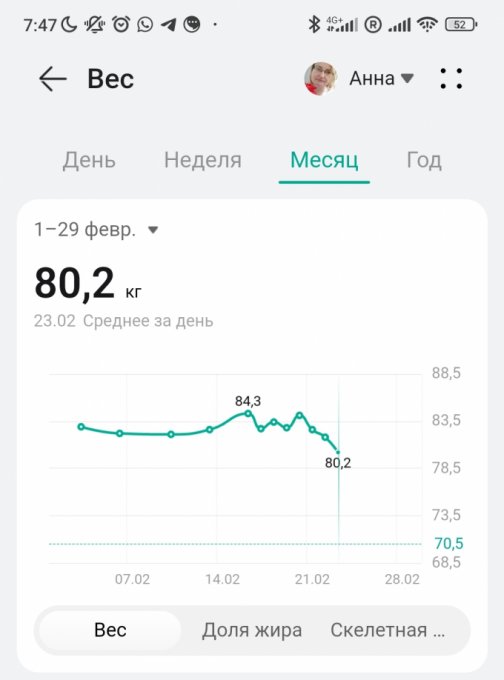504x680 pixels.
Task: Switch to the День tab
Action: [x=89, y=160]
